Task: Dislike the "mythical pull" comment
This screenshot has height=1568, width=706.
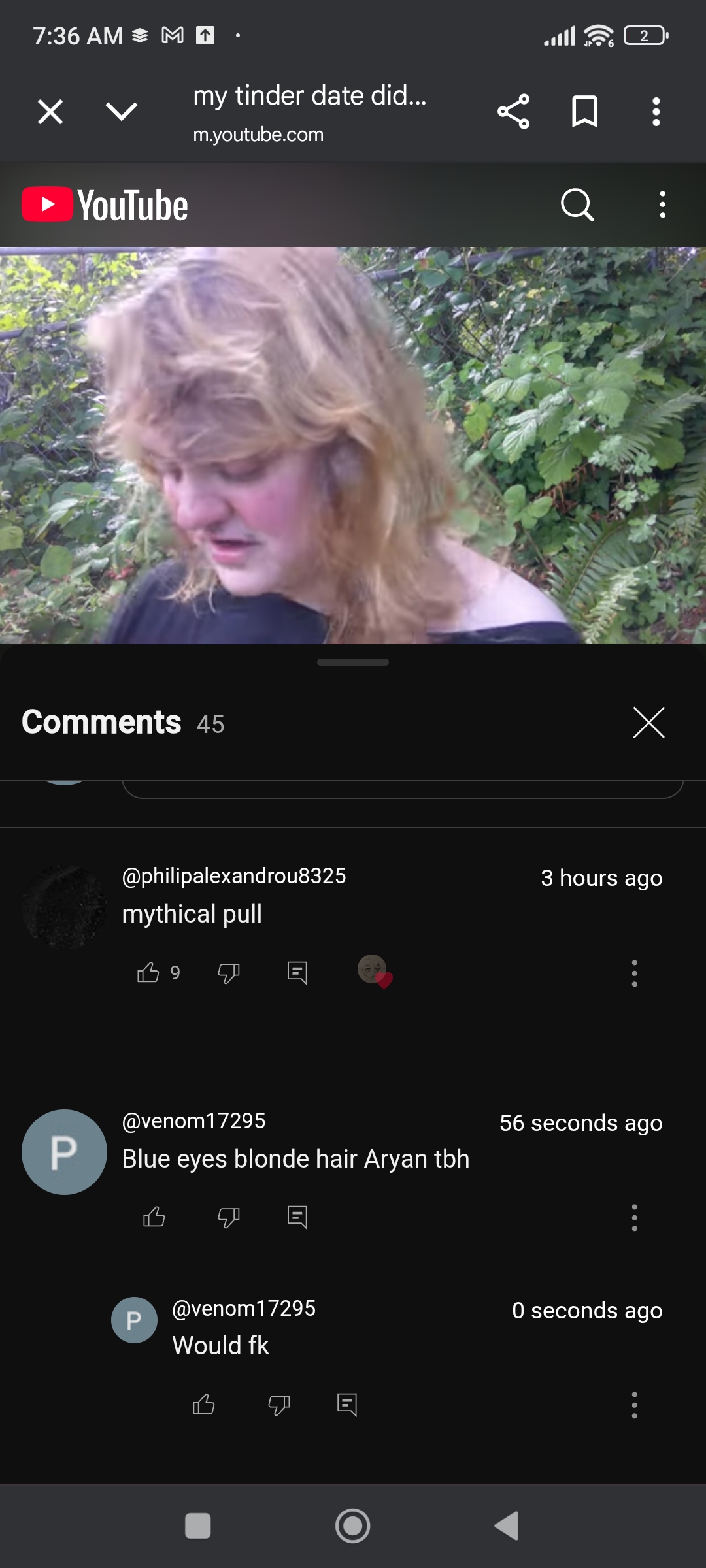Action: (x=228, y=973)
